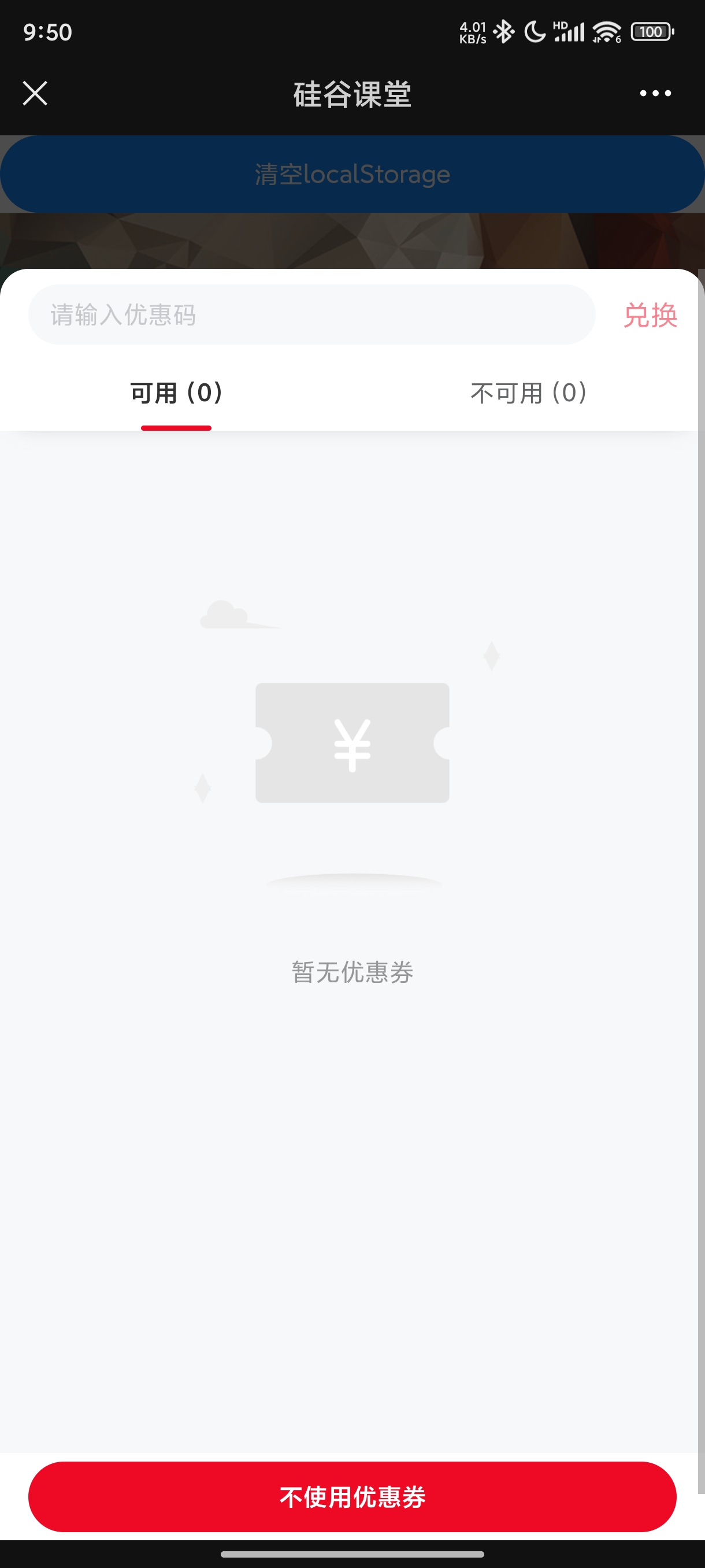
Task: Choose 不使用优惠券 button
Action: click(352, 1496)
